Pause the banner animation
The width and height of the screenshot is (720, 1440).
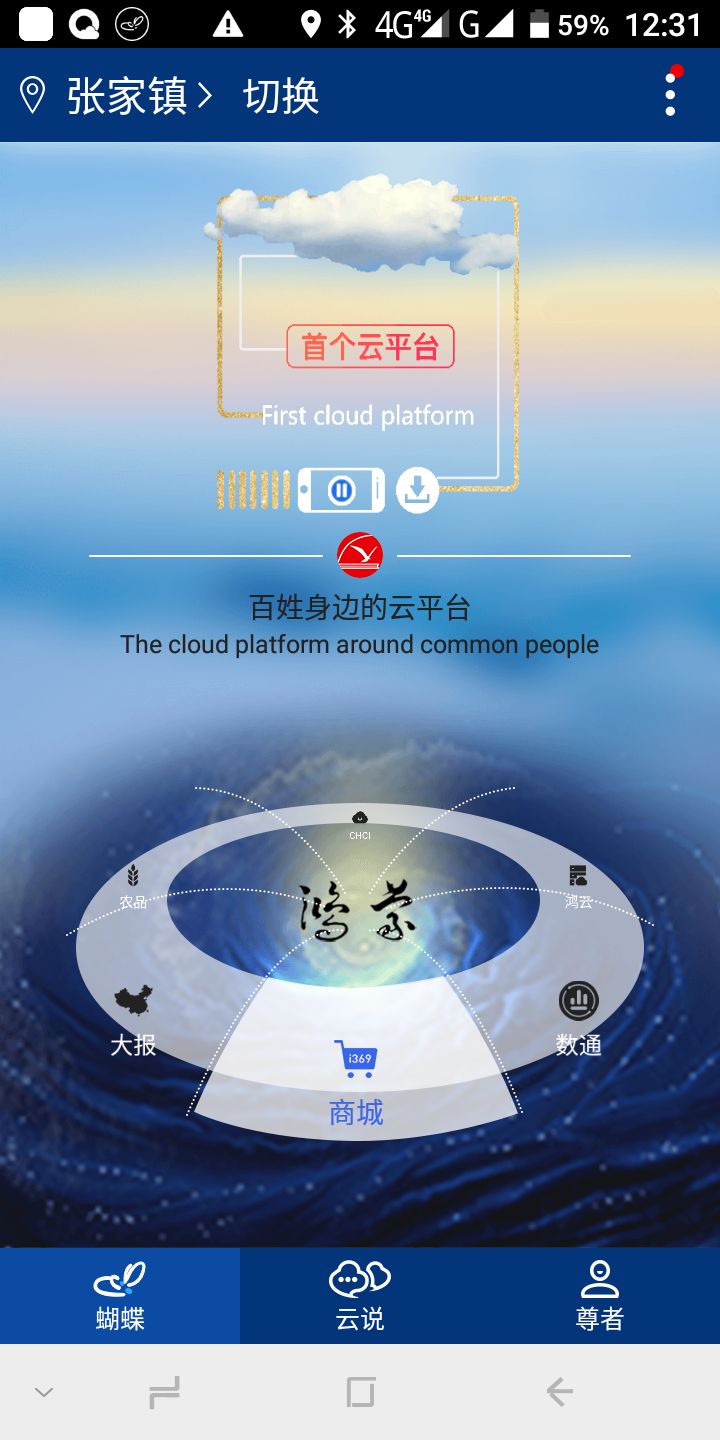coord(341,490)
